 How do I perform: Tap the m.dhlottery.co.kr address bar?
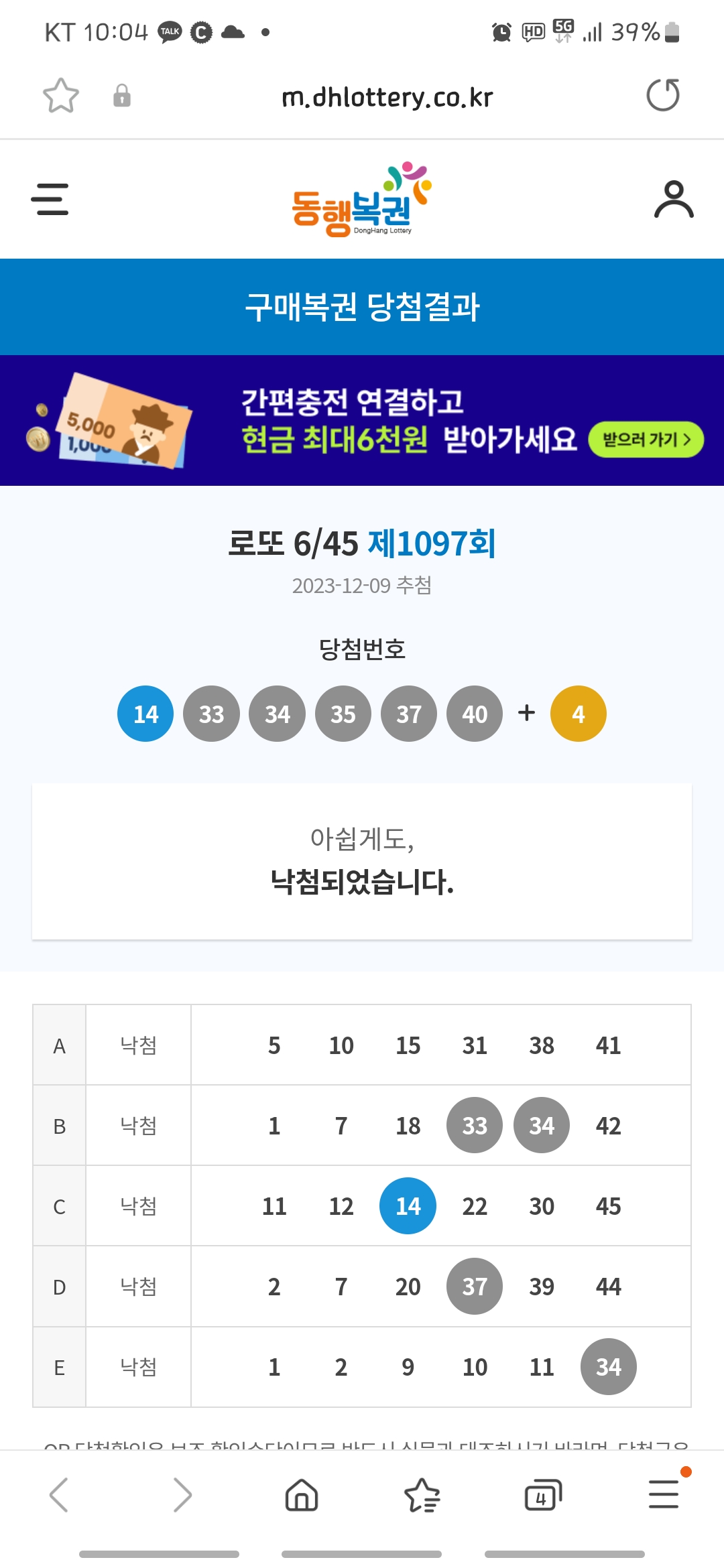387,98
